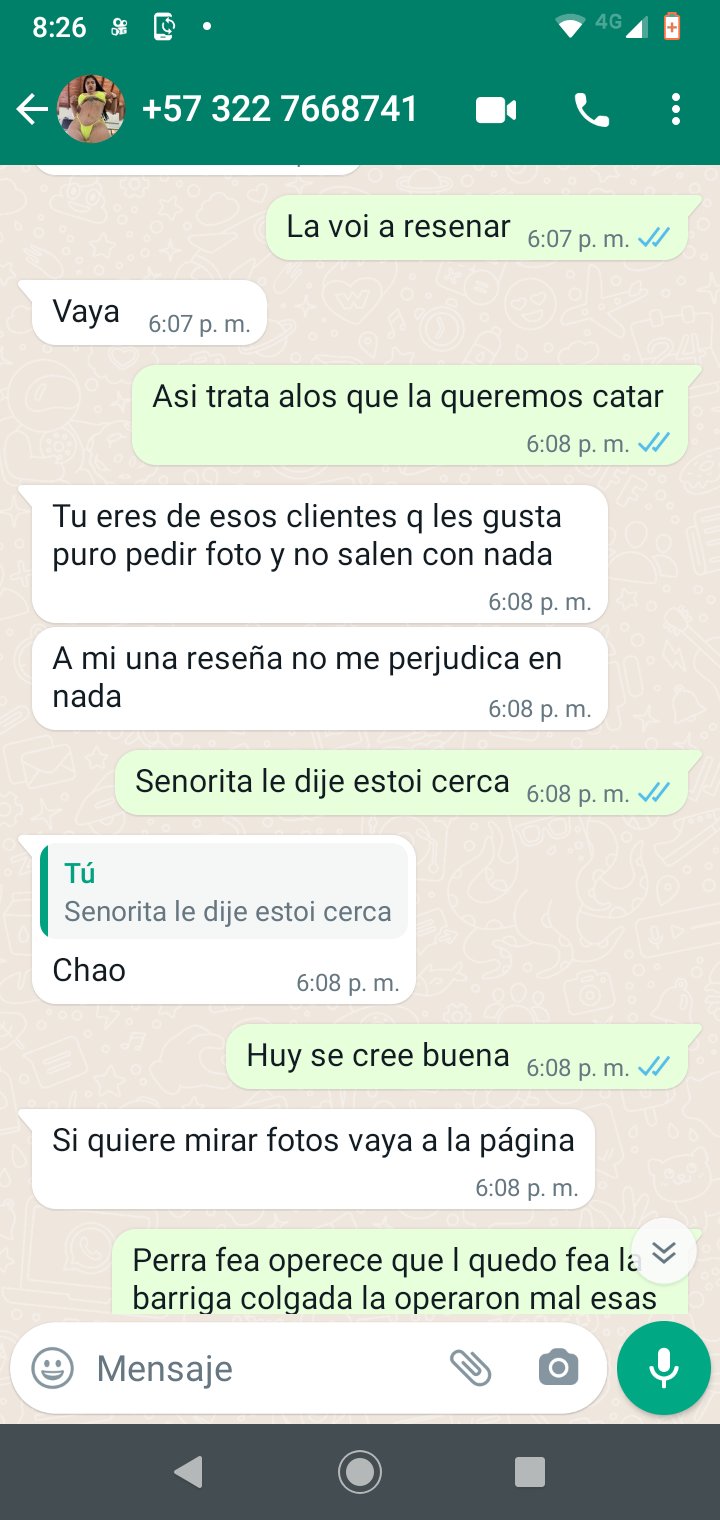720x1520 pixels.
Task: Open the emoji picker
Action: [53, 1368]
